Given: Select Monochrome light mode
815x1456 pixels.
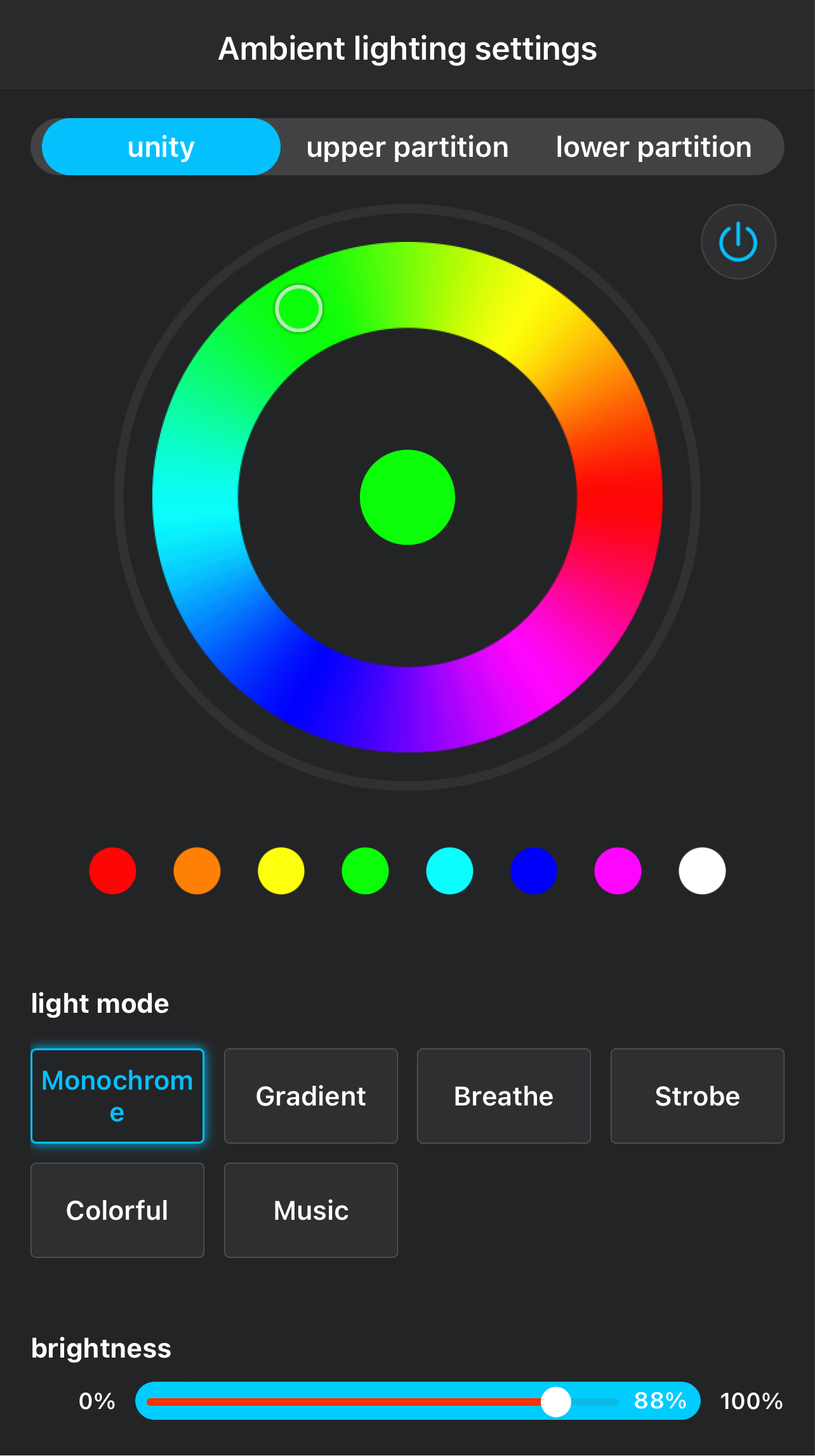Looking at the screenshot, I should click(x=117, y=1096).
